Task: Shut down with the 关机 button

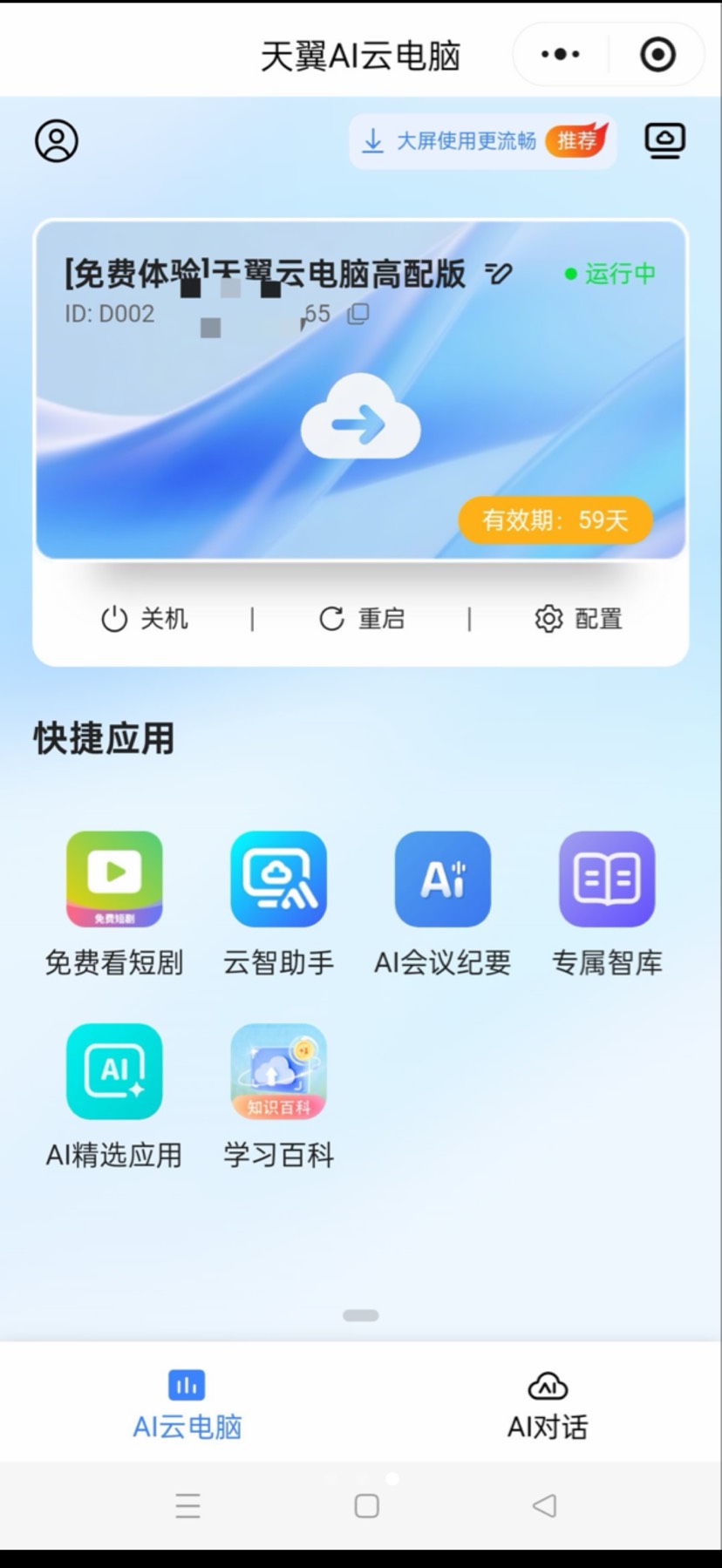Action: coord(145,619)
